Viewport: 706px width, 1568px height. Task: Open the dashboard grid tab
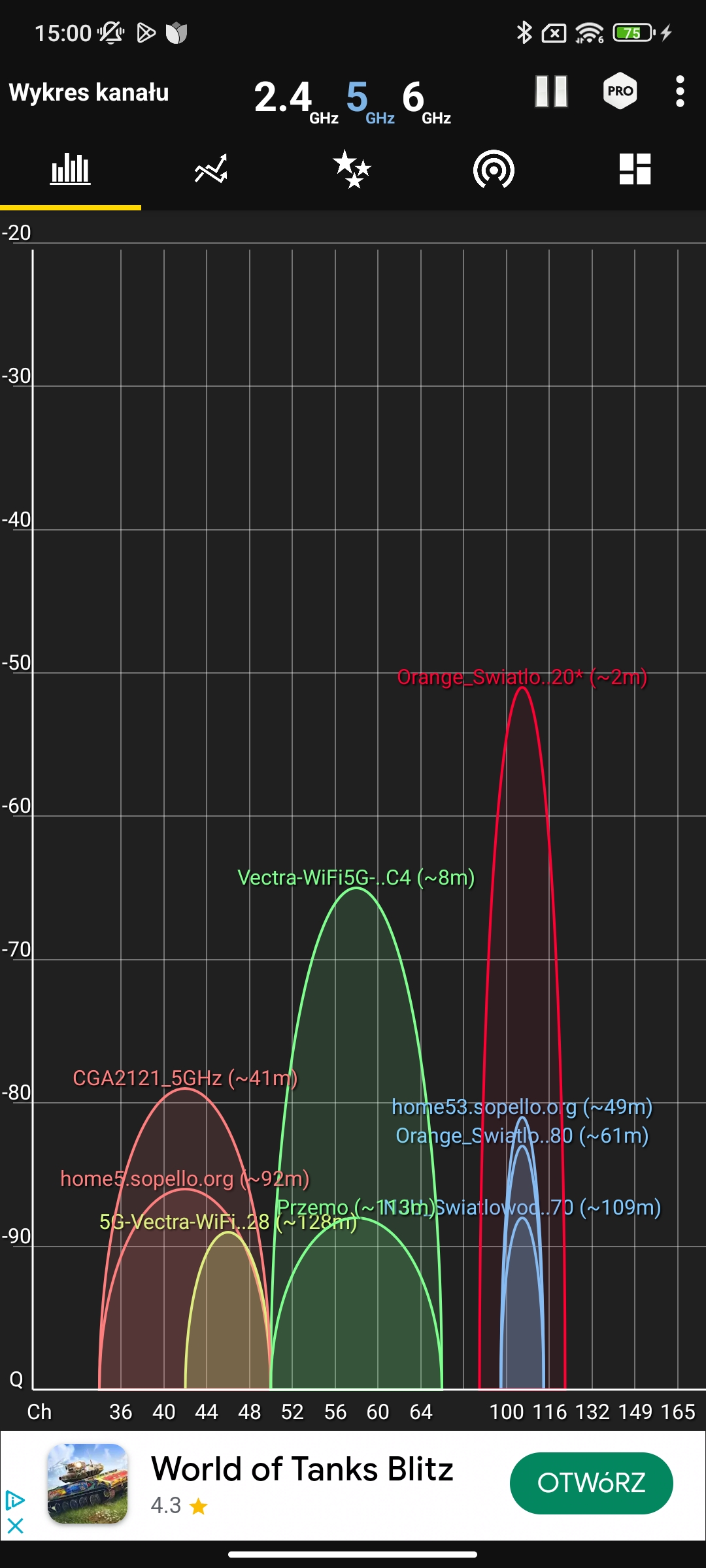(635, 170)
